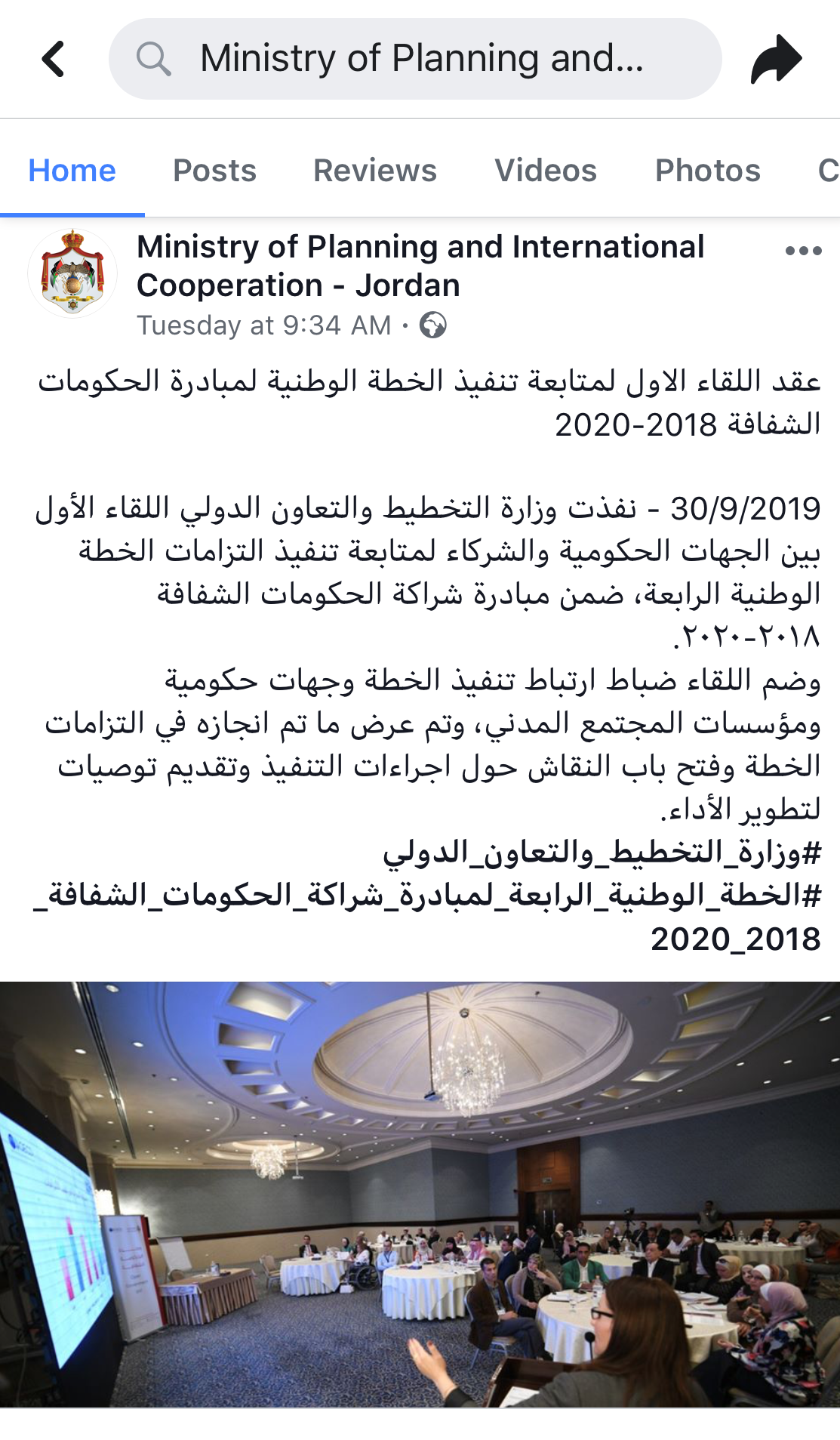
Task: Open the Ministry of Planning search box
Action: 415,59
